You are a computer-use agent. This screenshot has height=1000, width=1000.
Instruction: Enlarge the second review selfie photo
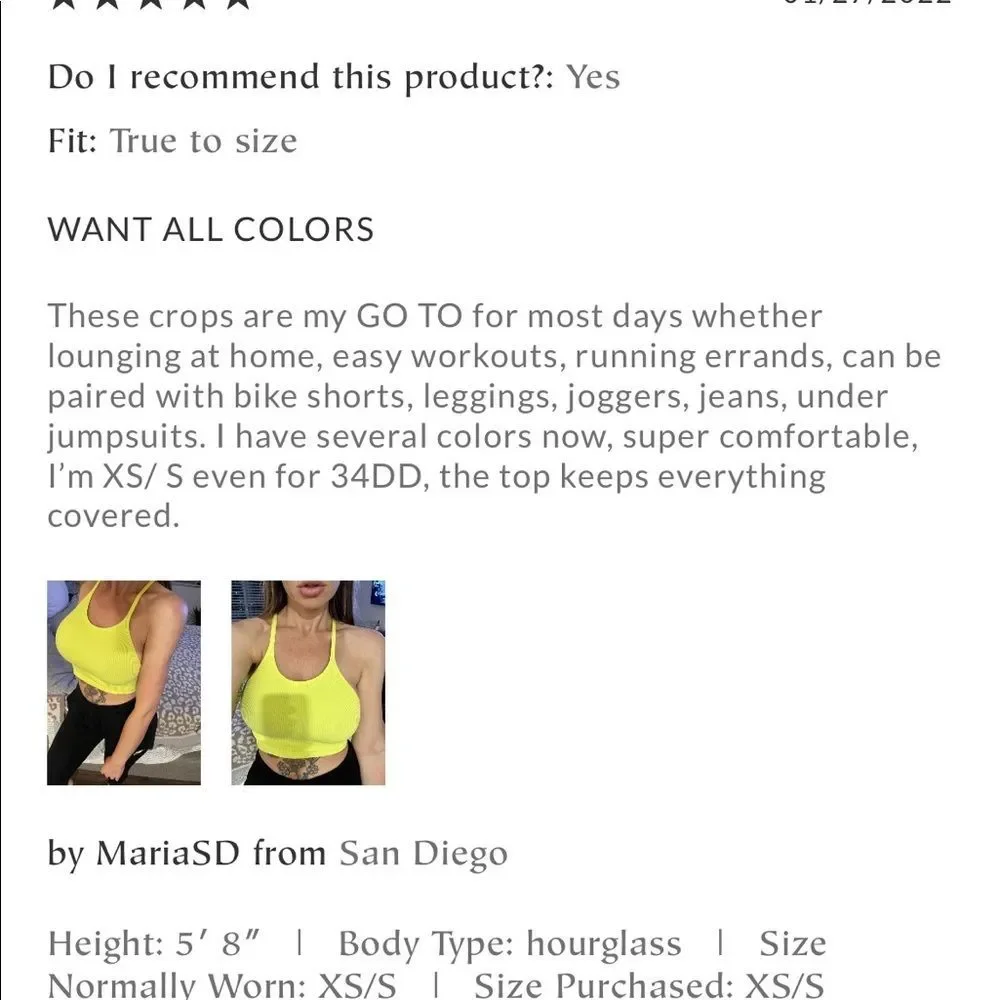coord(308,682)
